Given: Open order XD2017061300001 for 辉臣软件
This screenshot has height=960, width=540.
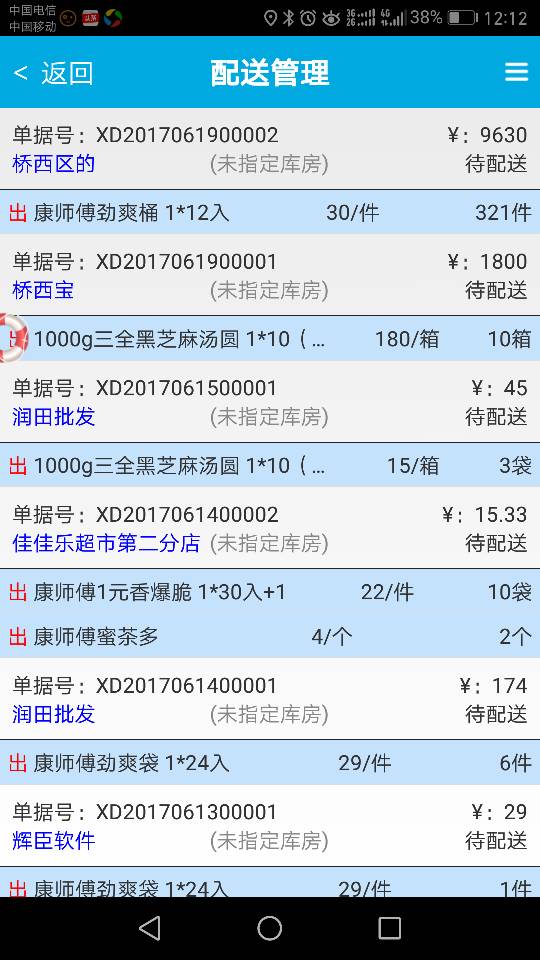Looking at the screenshot, I should [x=270, y=826].
